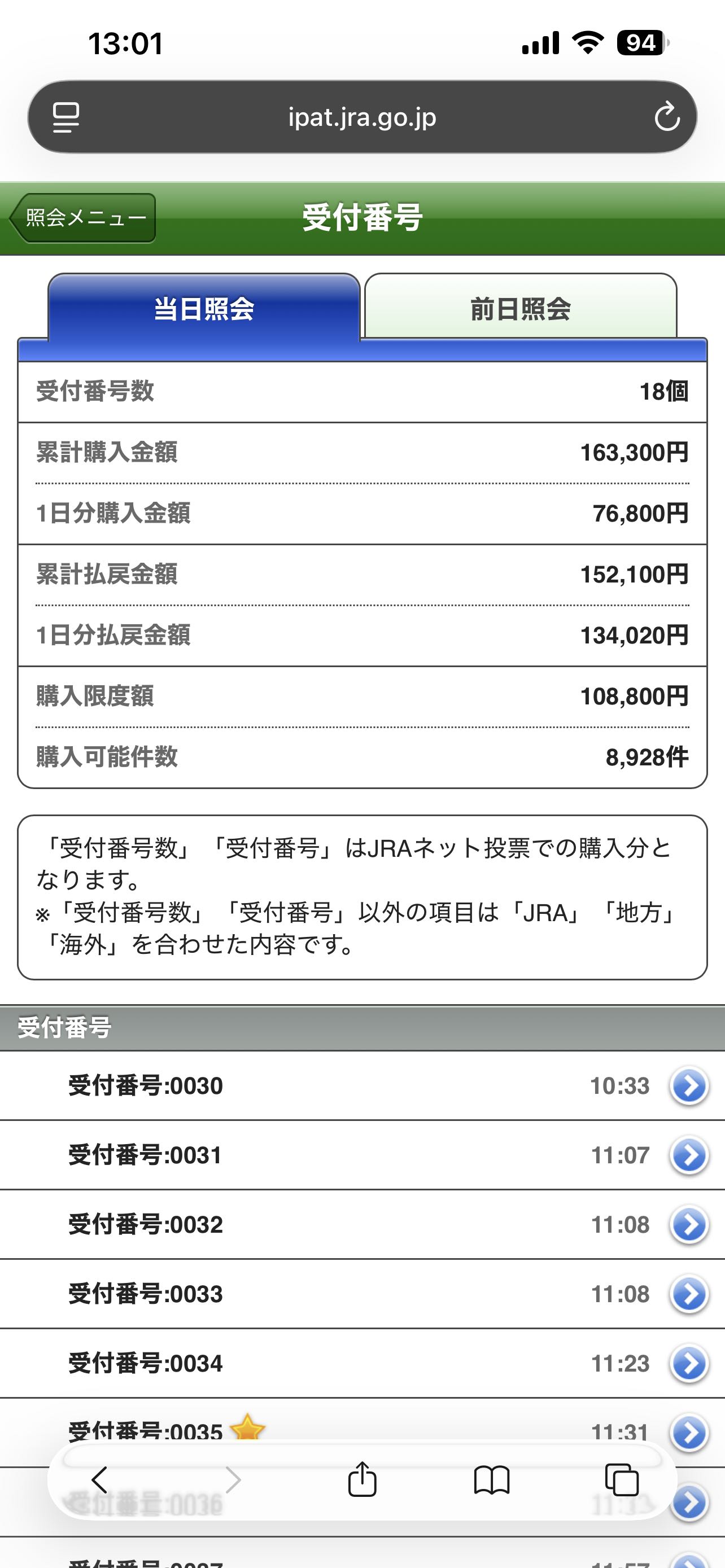The width and height of the screenshot is (725, 1568).
Task: Show open browser tabs
Action: pos(622,1480)
